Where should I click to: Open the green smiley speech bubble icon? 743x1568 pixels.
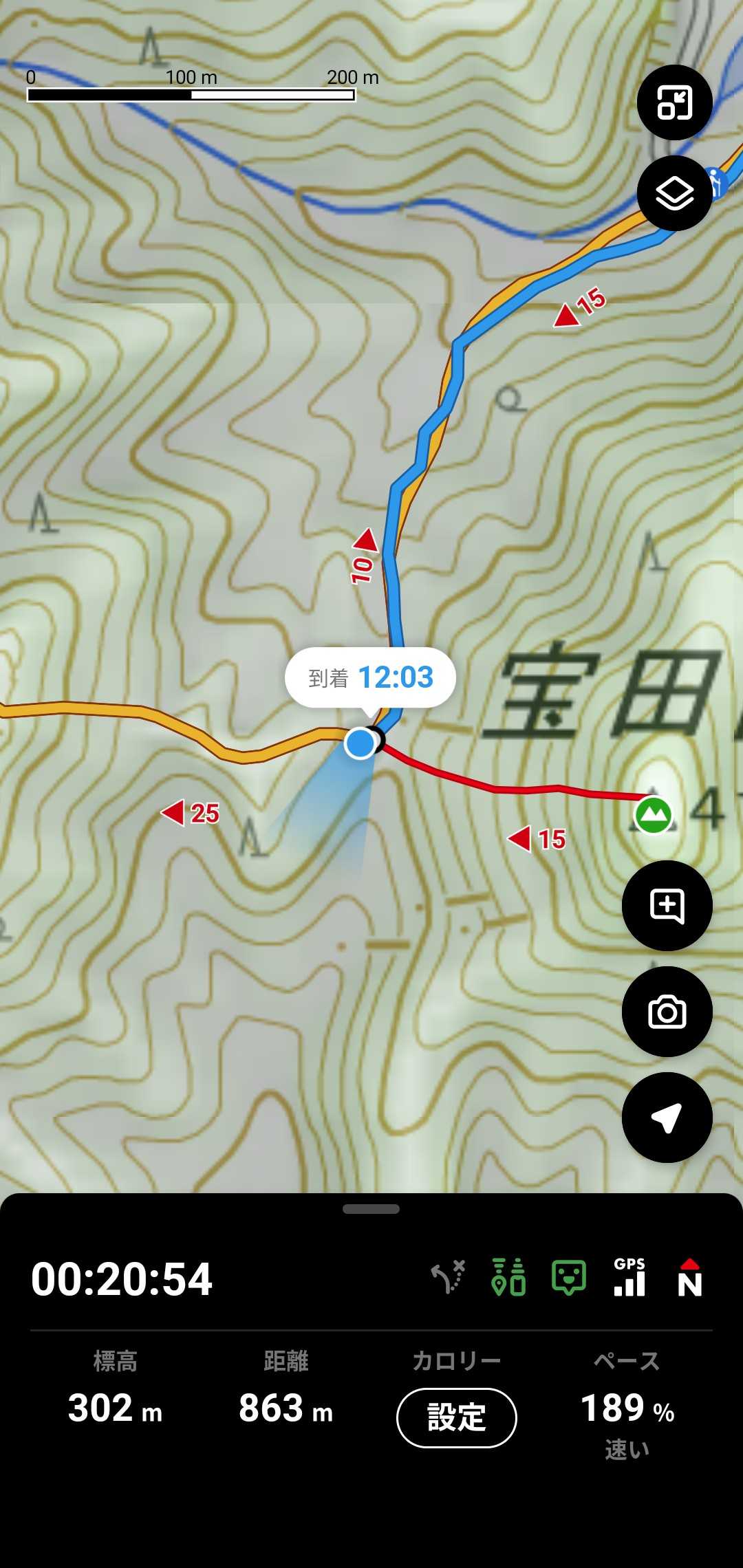[x=569, y=1278]
